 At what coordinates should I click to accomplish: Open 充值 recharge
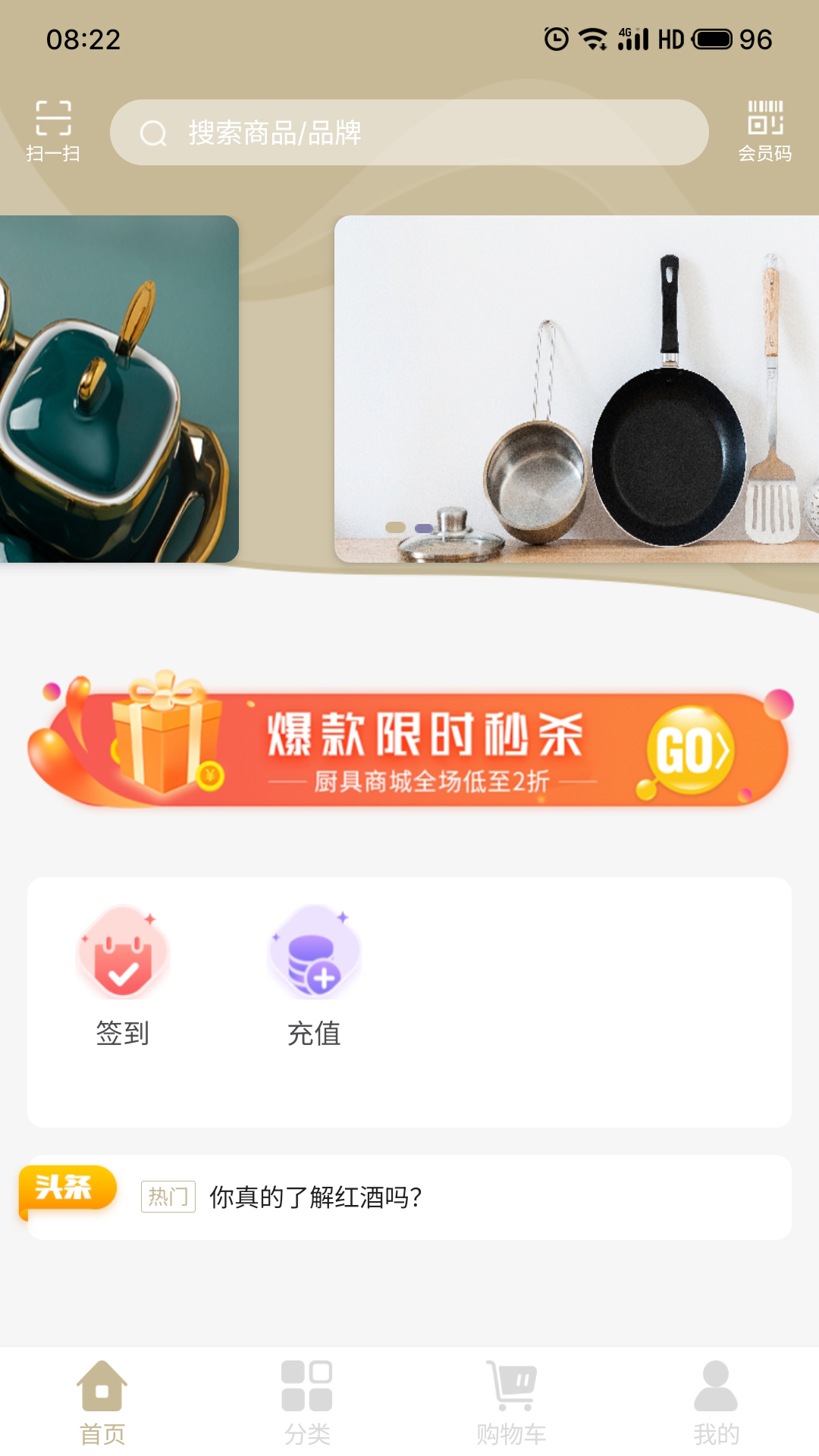314,977
